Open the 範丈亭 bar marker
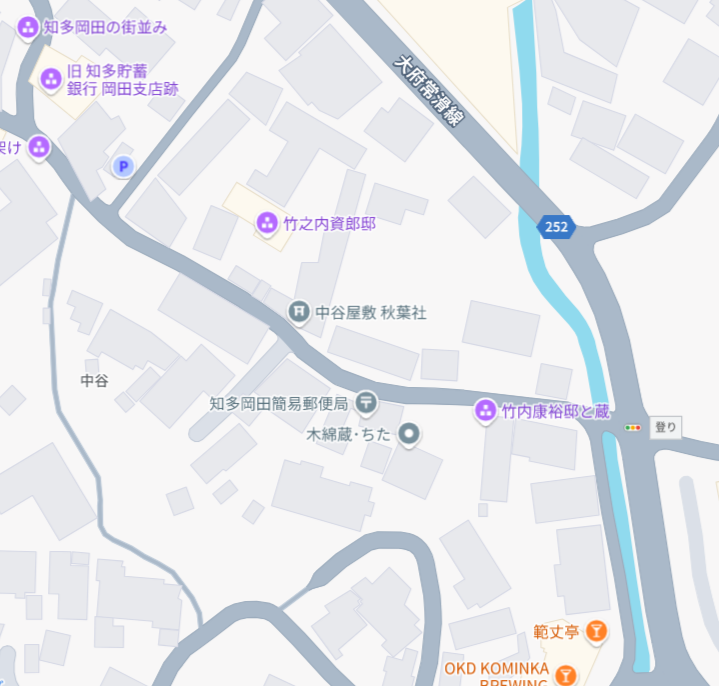This screenshot has width=719, height=686. coord(596,631)
